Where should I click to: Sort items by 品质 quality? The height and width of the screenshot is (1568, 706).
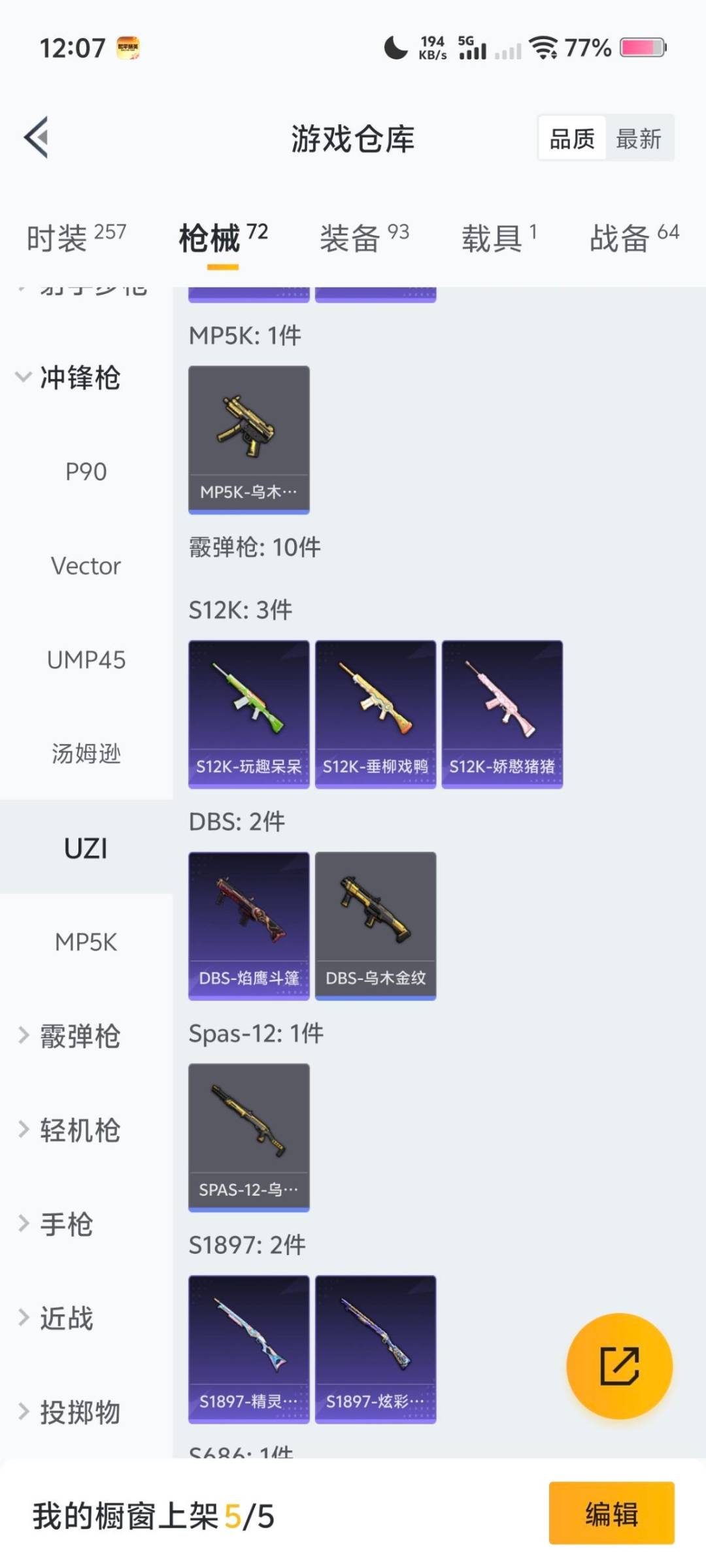pos(570,137)
